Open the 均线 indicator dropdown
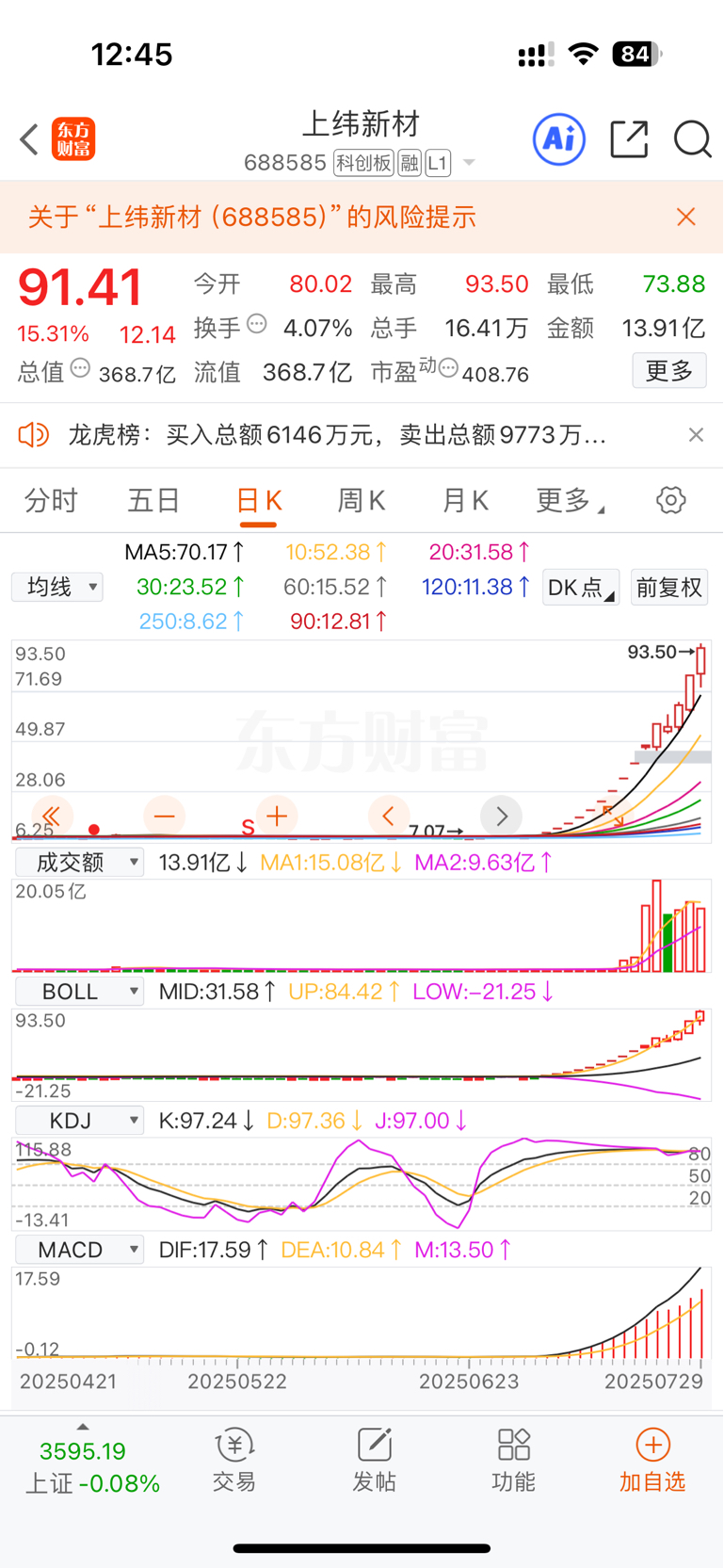The width and height of the screenshot is (724, 1568). (x=57, y=587)
